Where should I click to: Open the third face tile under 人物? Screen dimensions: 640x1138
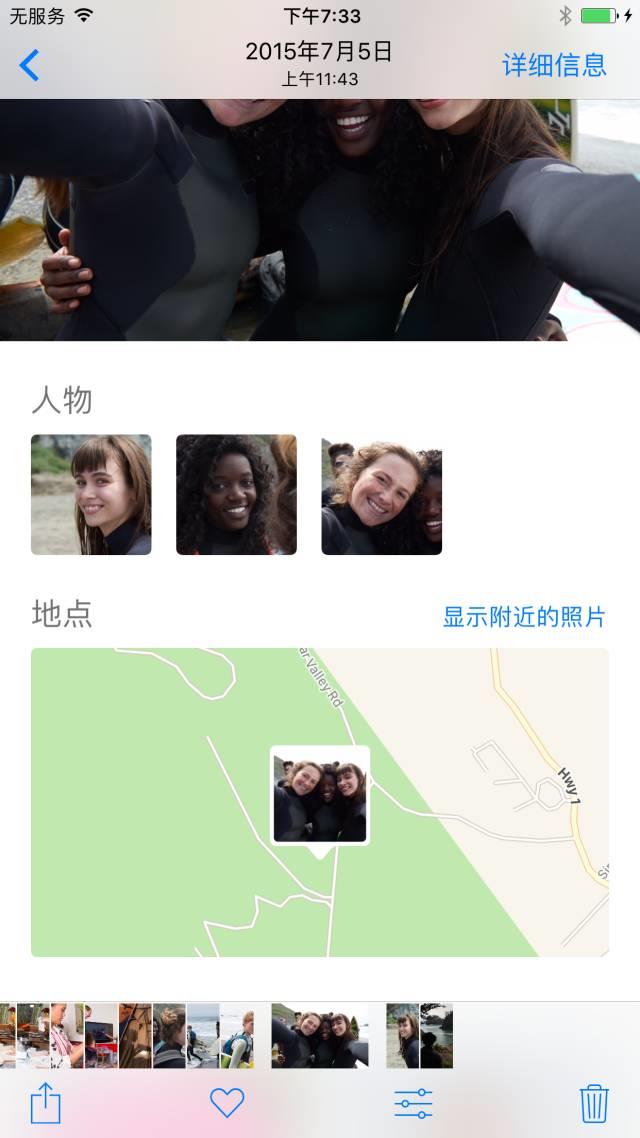pyautogui.click(x=381, y=494)
